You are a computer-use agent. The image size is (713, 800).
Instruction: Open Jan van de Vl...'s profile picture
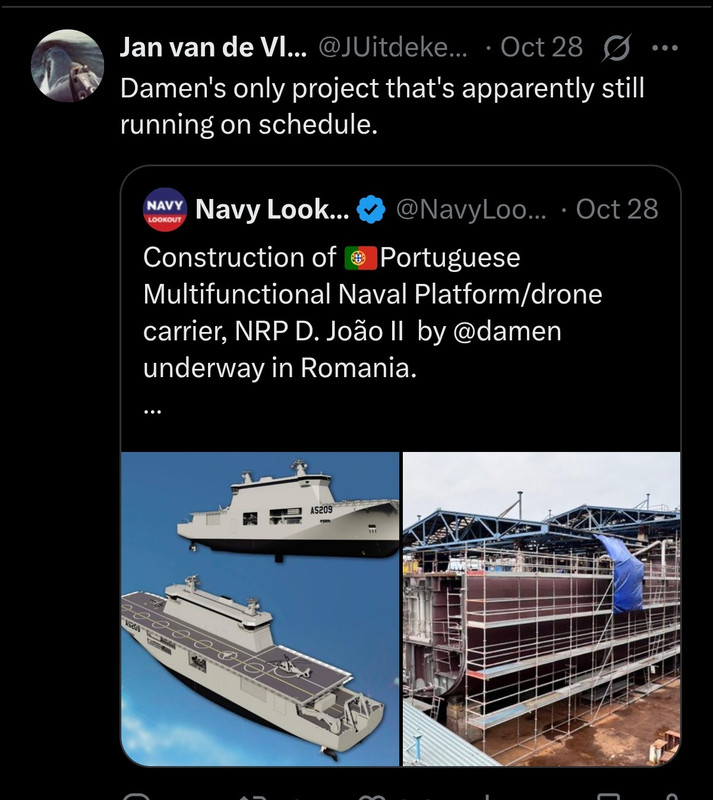pyautogui.click(x=67, y=66)
